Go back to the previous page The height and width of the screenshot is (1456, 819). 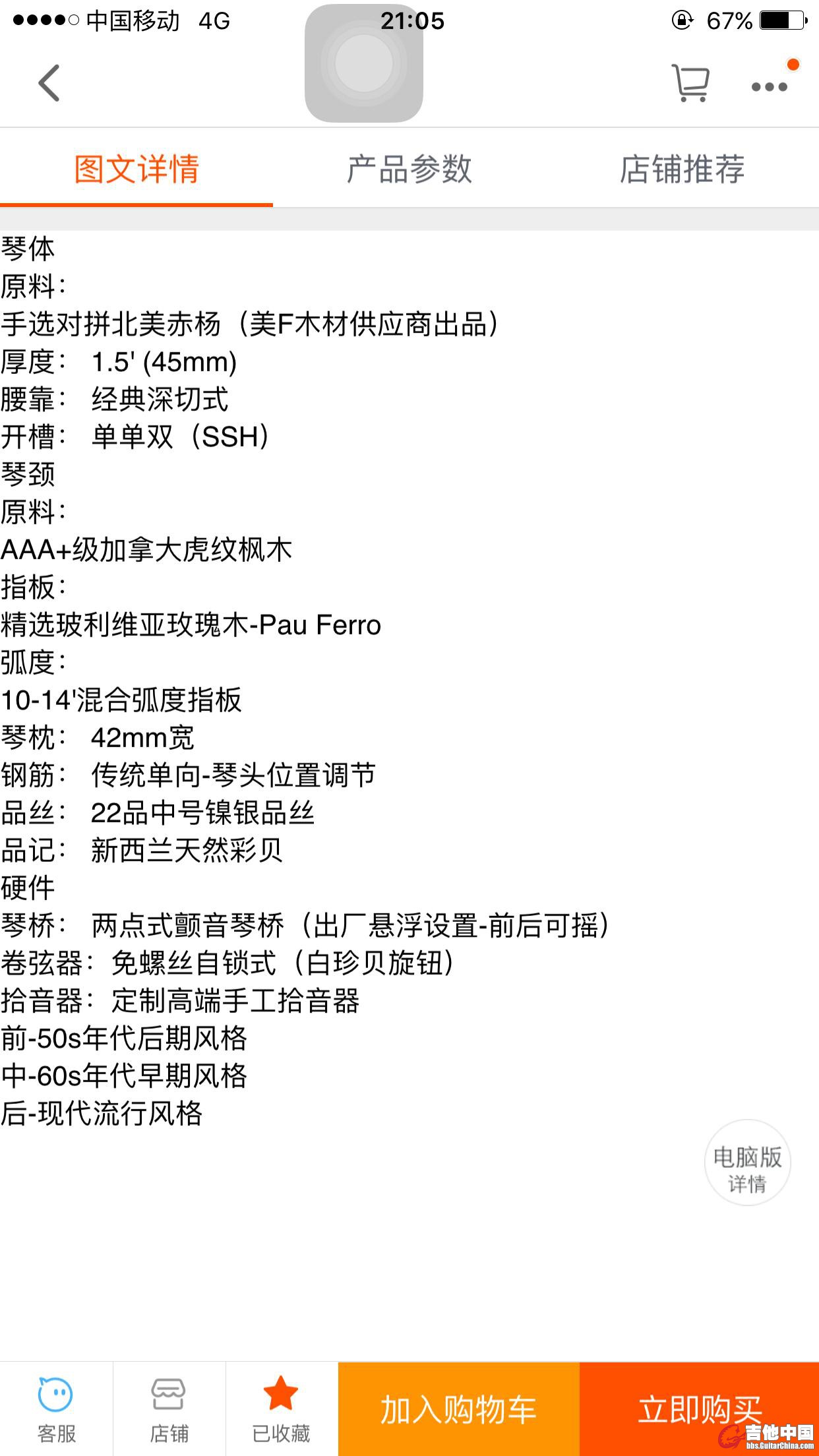[x=49, y=83]
